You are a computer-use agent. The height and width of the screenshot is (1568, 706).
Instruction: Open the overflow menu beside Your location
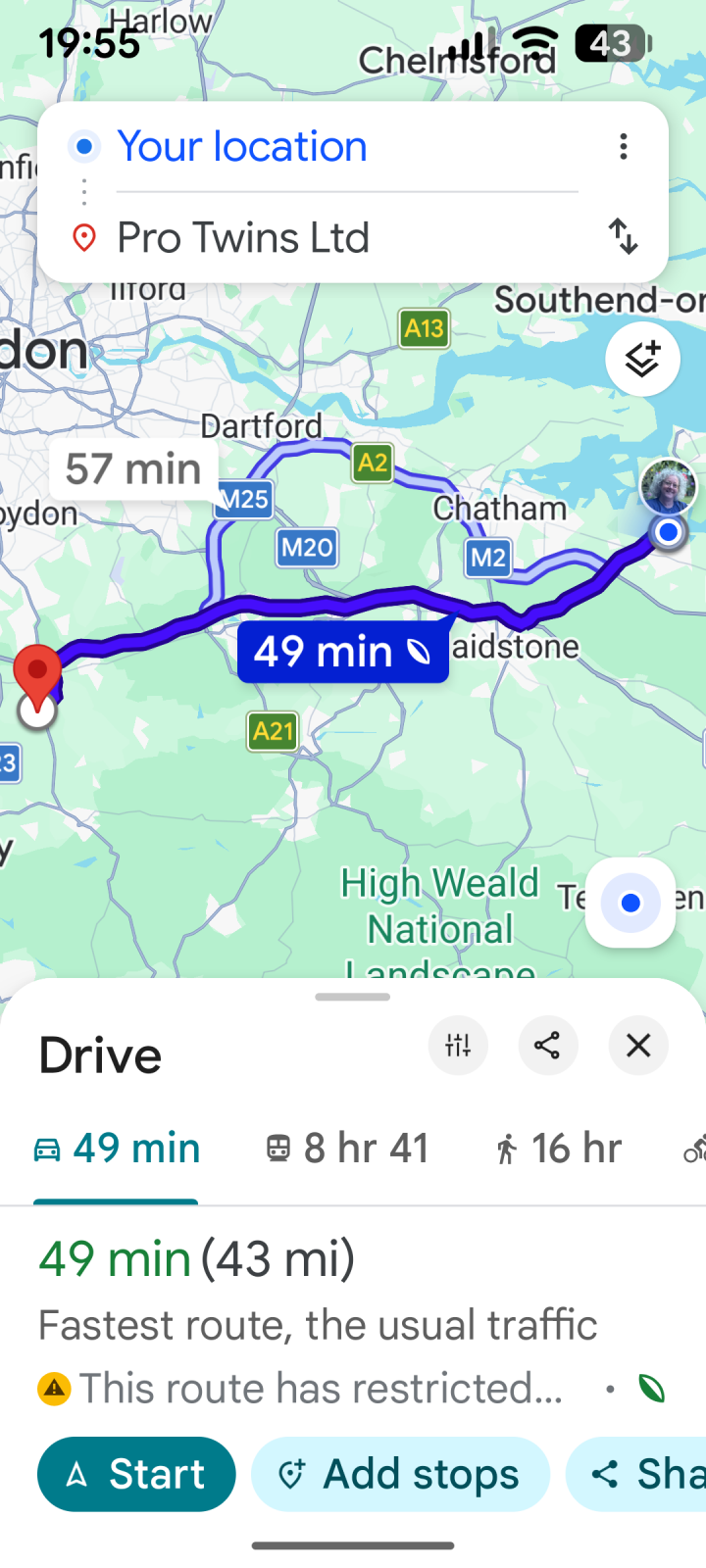pos(623,147)
